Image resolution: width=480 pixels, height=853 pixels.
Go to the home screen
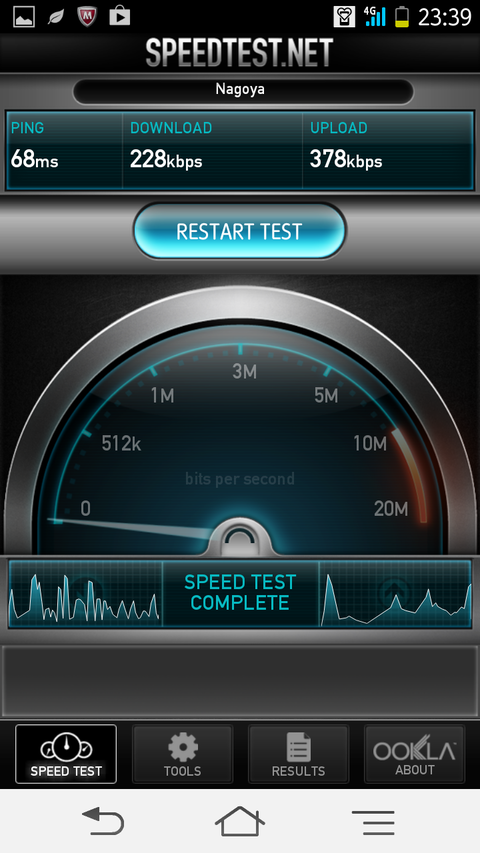[240, 821]
